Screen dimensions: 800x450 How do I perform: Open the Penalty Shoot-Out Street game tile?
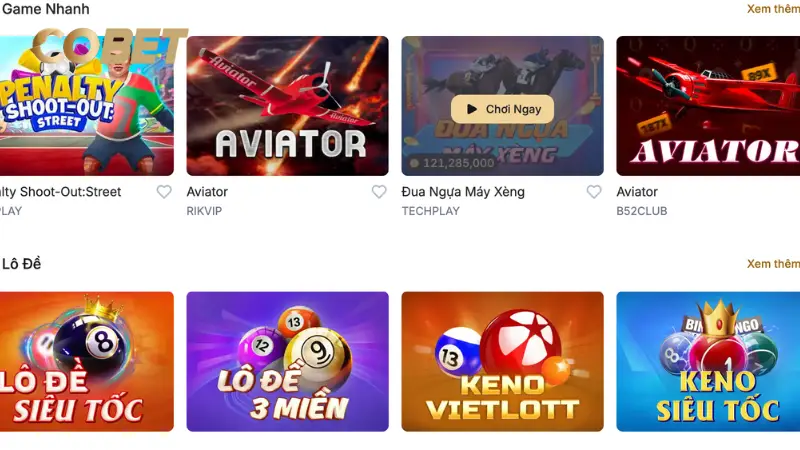click(x=86, y=106)
